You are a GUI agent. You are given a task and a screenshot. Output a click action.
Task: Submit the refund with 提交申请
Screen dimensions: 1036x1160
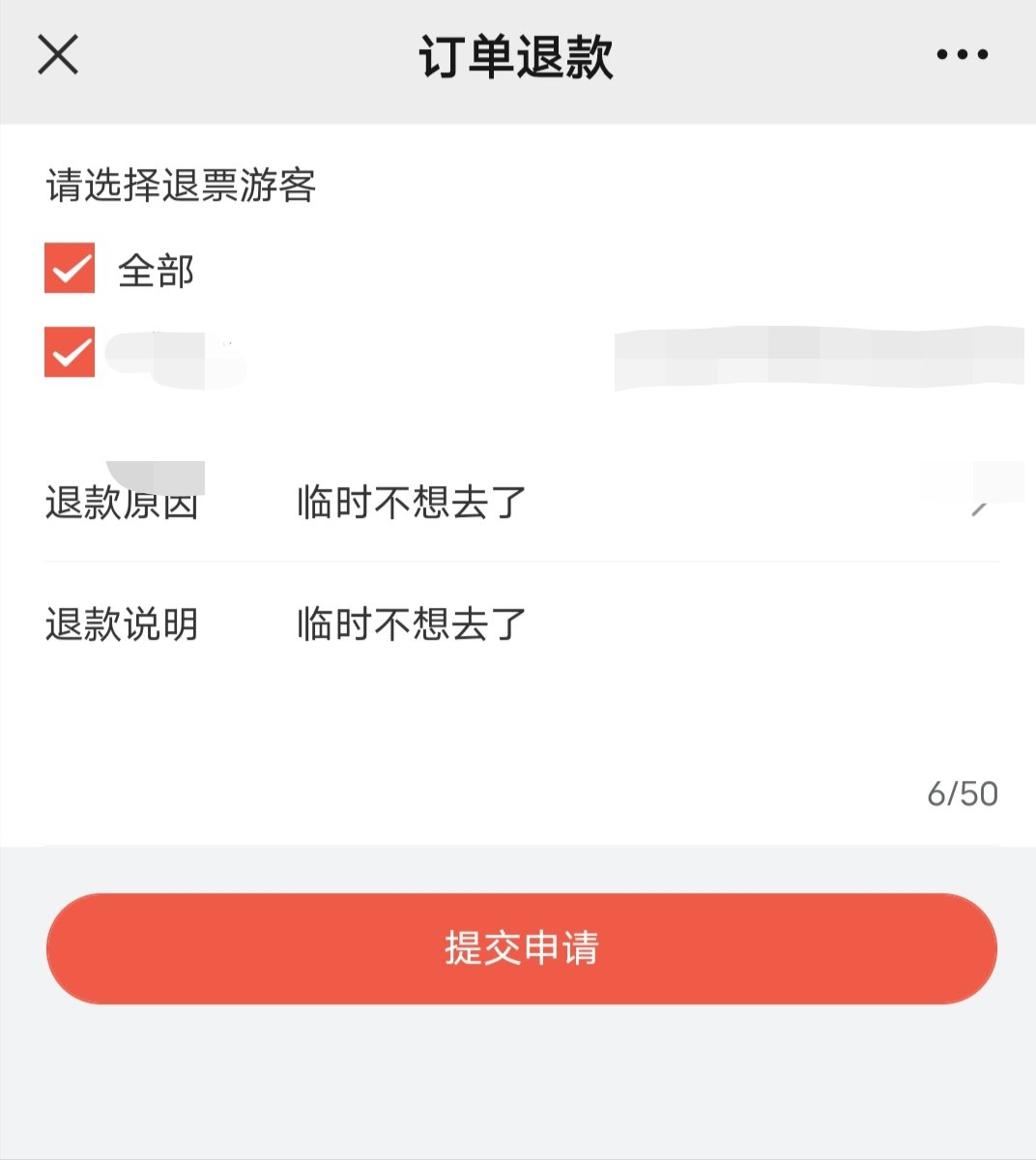tap(521, 948)
